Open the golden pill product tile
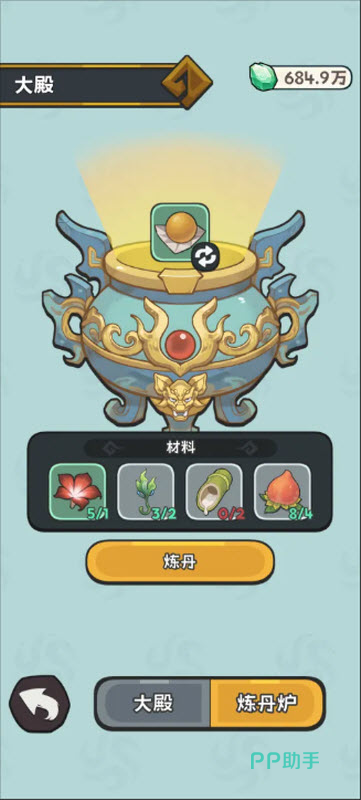Viewport: 361px width, 800px height. (179, 232)
